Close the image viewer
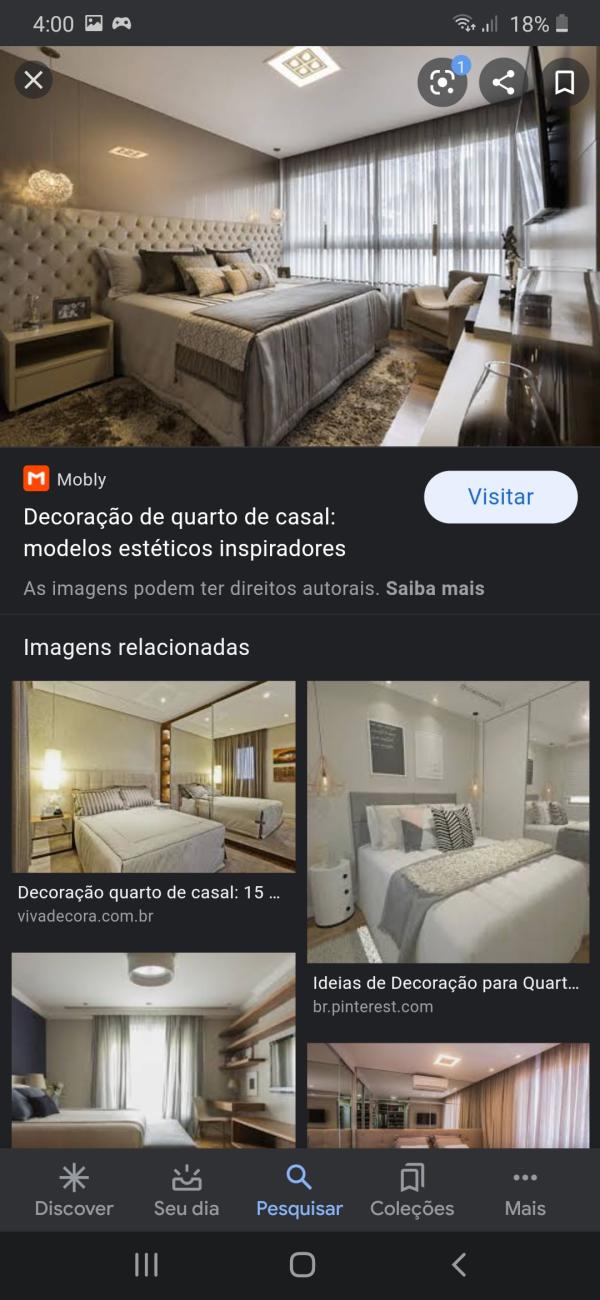600x1300 pixels. (x=33, y=80)
